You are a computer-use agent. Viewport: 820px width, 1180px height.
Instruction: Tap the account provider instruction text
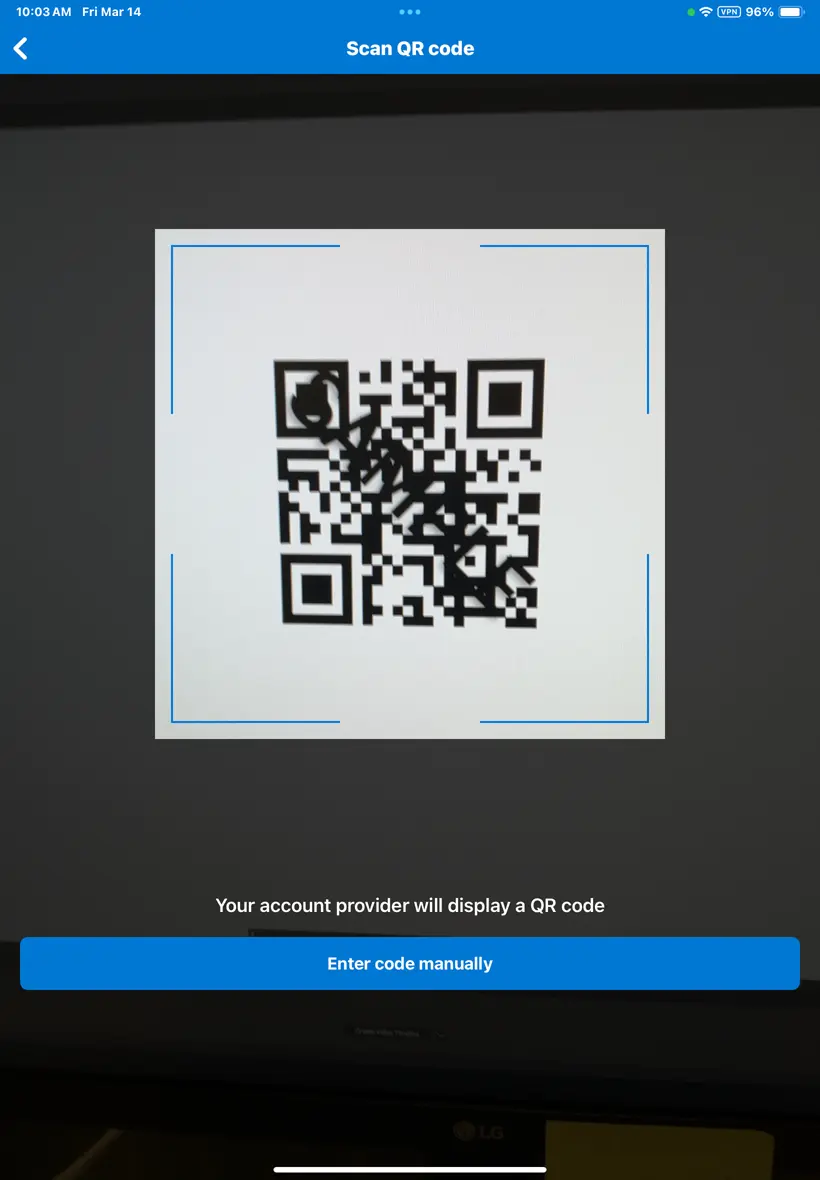(410, 905)
